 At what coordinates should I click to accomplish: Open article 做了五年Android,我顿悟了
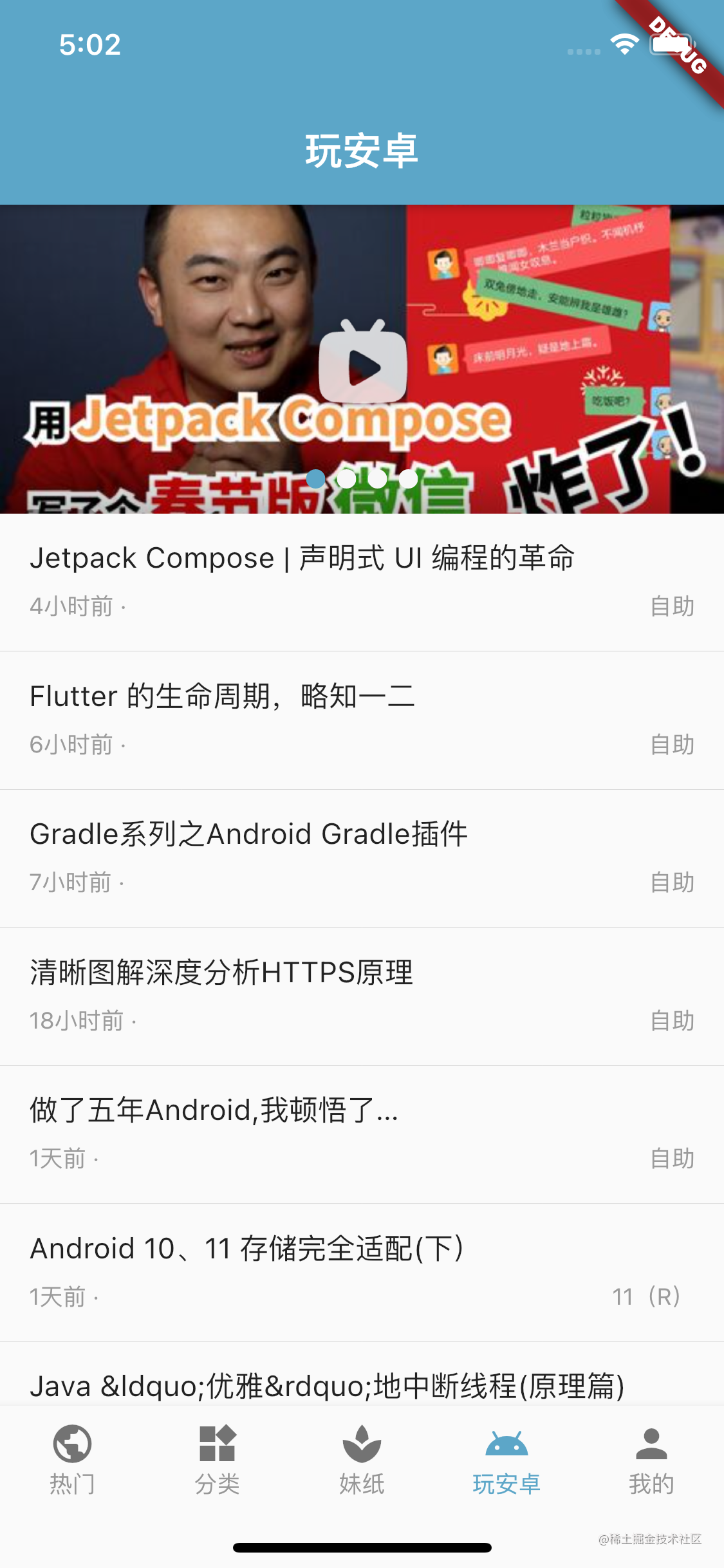tap(362, 1134)
